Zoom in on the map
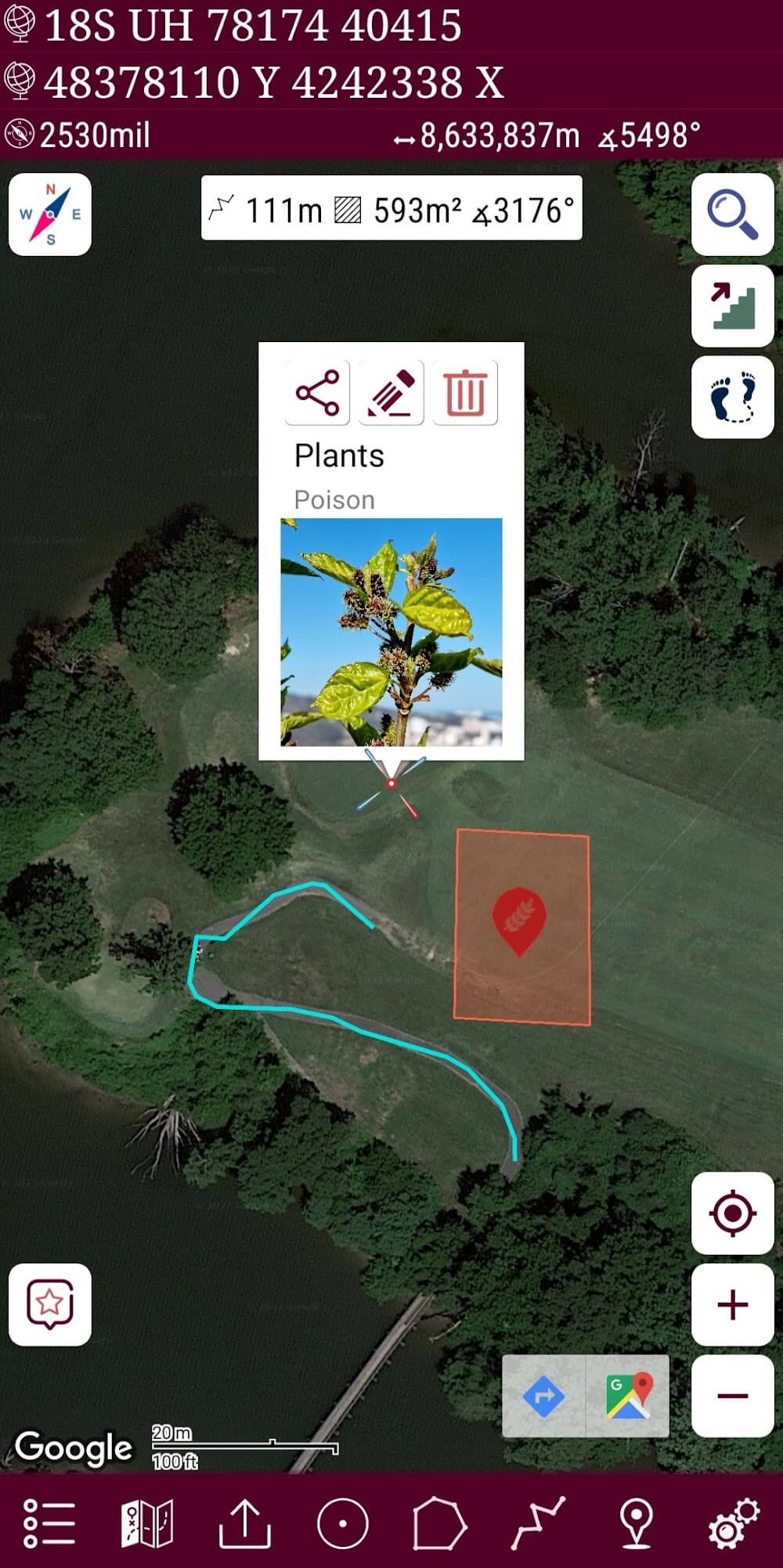 732,1305
